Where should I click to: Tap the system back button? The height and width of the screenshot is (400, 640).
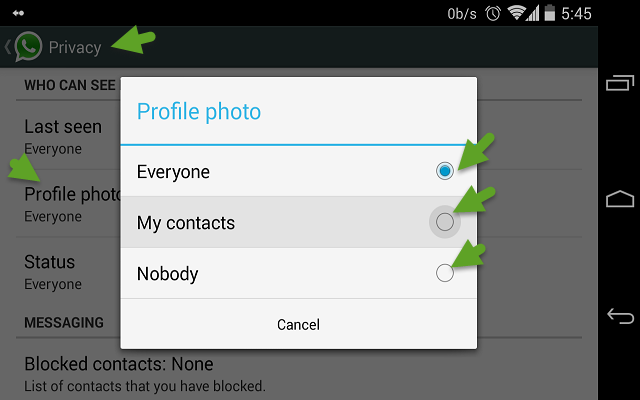click(x=619, y=316)
